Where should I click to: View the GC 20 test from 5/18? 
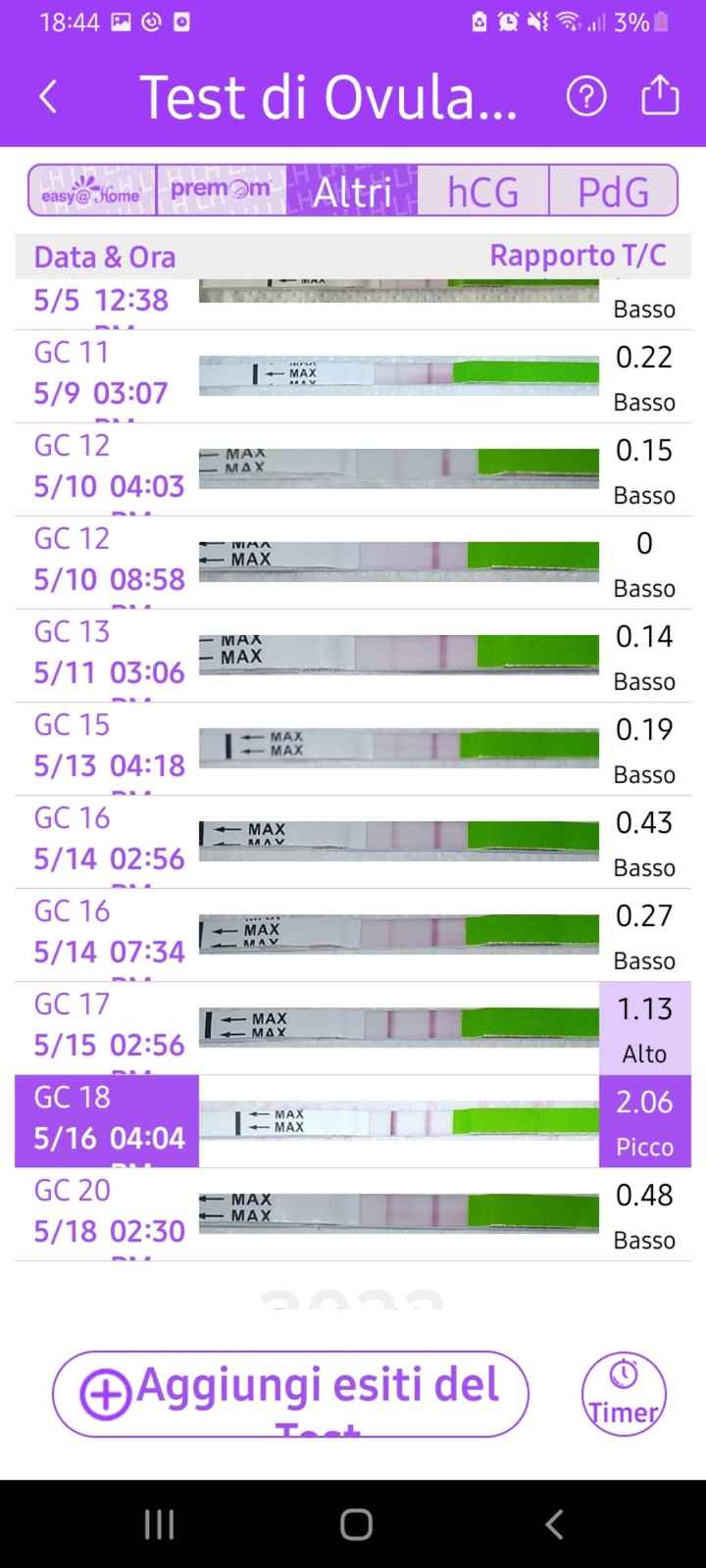pos(353,1214)
